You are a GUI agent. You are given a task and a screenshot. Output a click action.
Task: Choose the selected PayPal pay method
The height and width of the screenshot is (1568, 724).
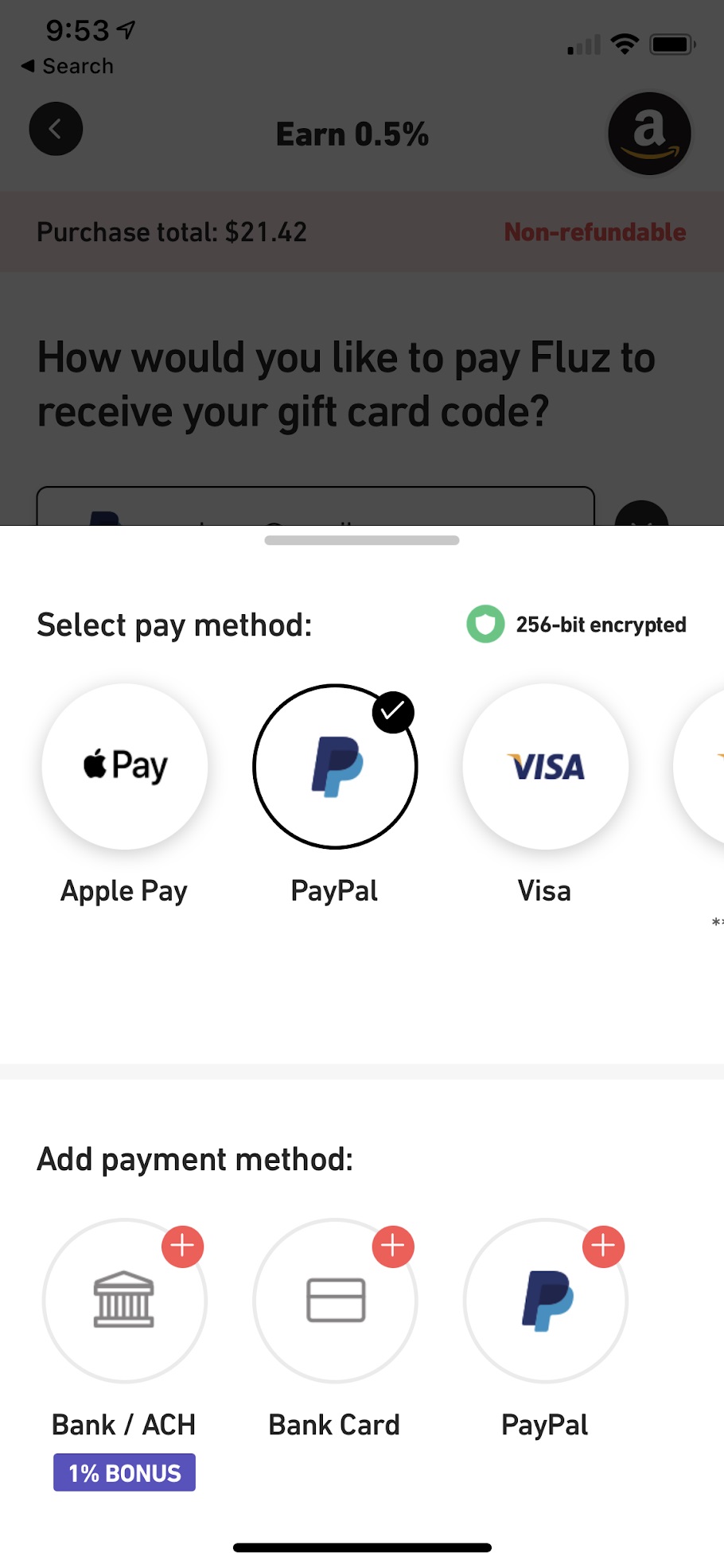[335, 766]
